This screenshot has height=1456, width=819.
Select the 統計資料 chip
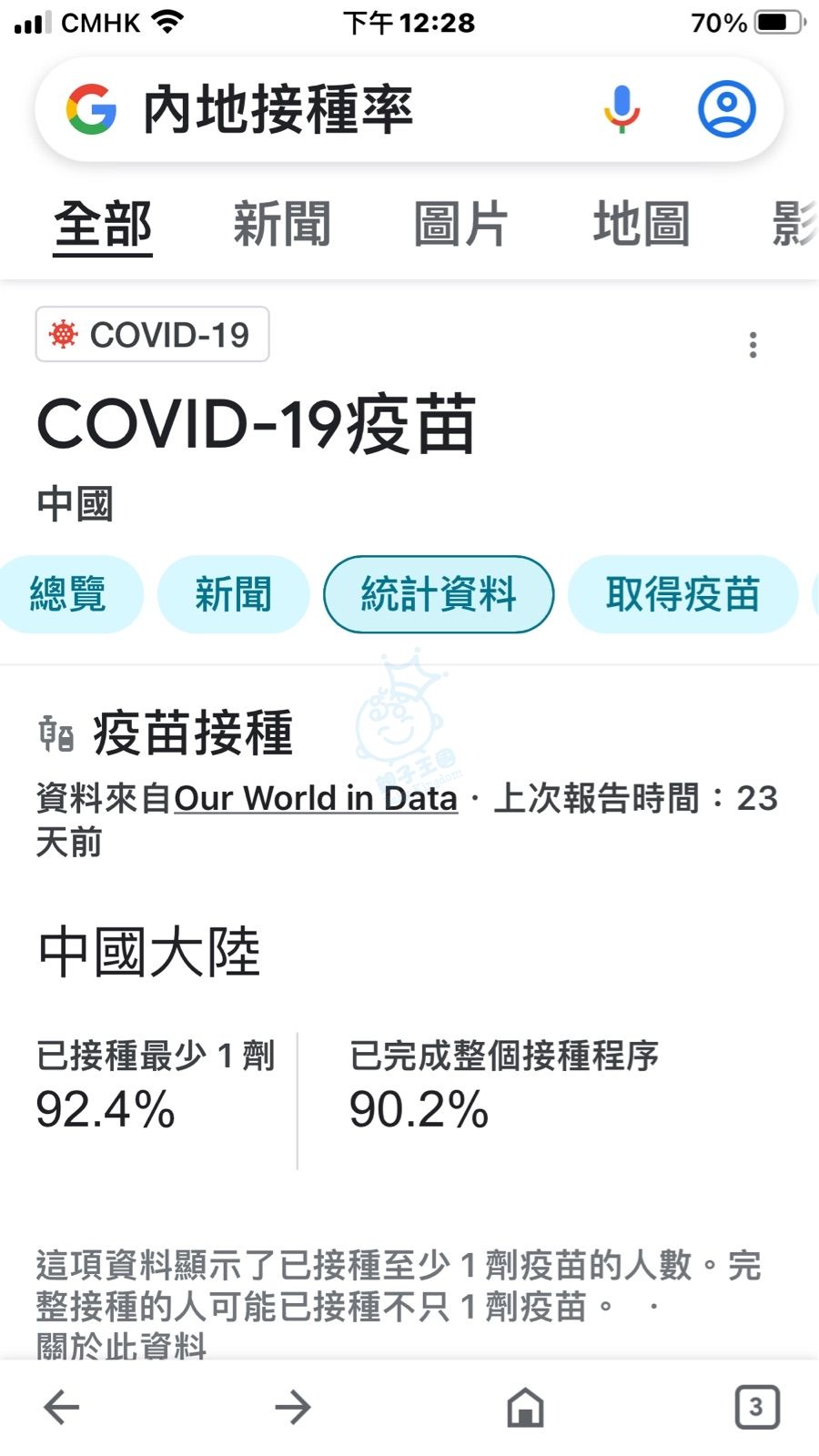pyautogui.click(x=439, y=594)
